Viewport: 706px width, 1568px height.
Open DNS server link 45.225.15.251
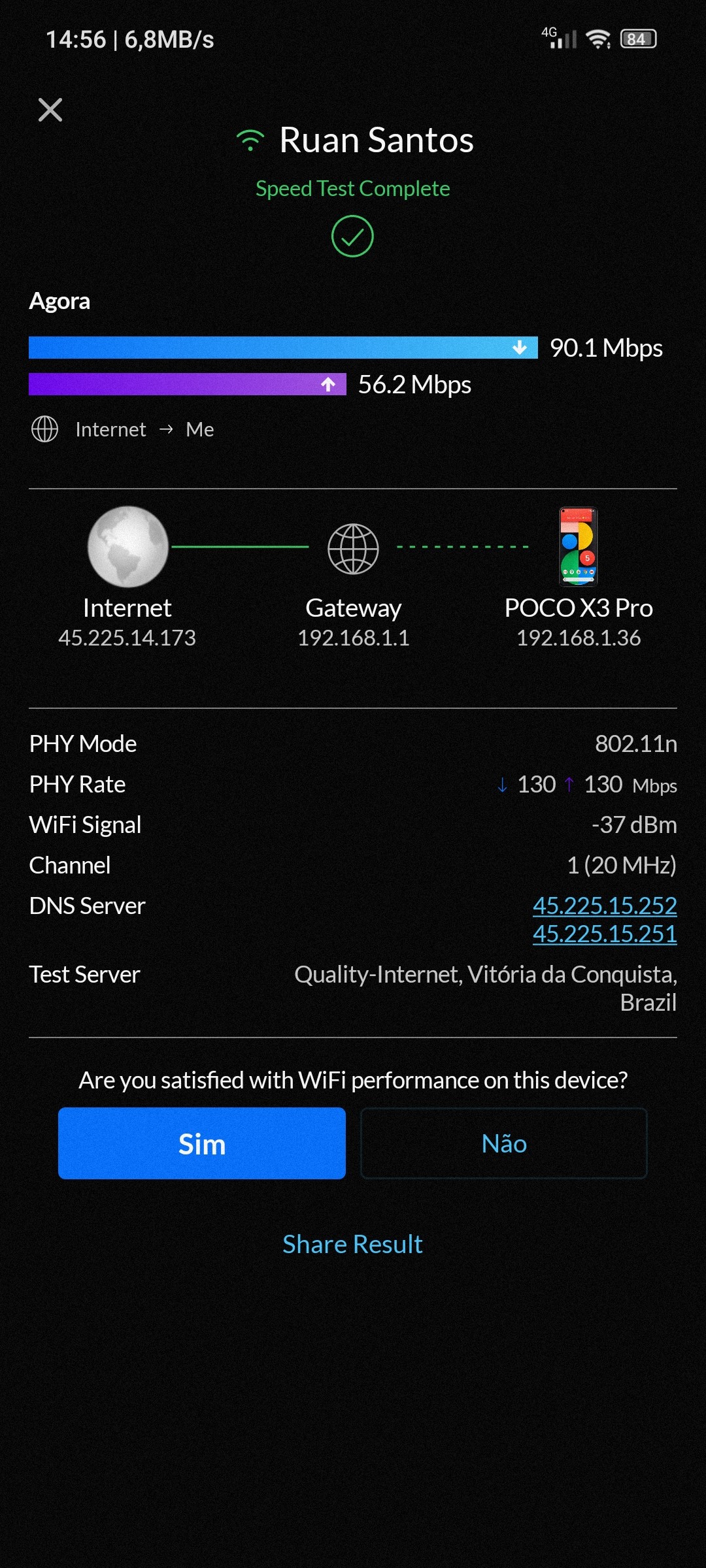pyautogui.click(x=604, y=934)
